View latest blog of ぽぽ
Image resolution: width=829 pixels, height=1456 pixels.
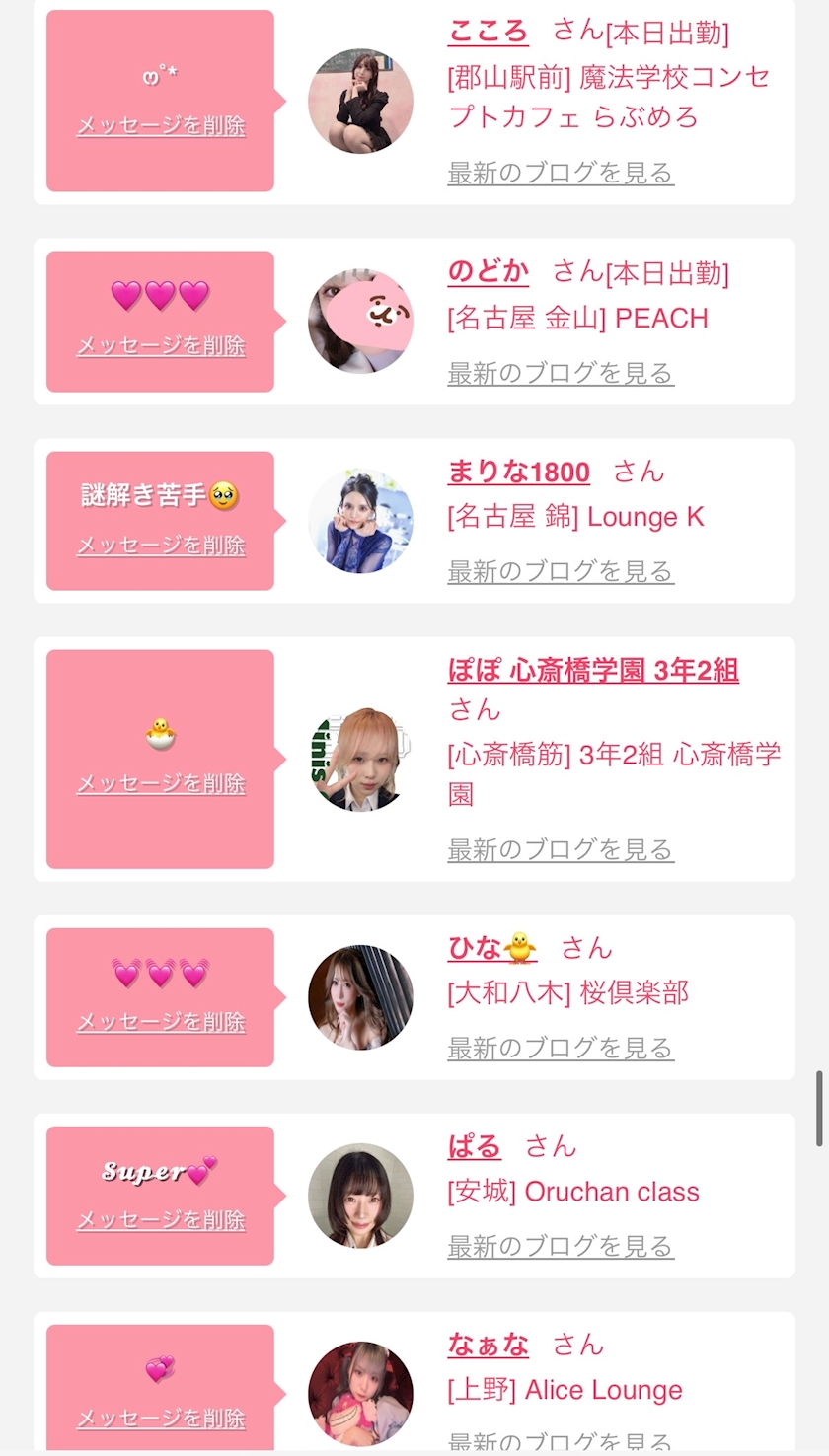(561, 849)
